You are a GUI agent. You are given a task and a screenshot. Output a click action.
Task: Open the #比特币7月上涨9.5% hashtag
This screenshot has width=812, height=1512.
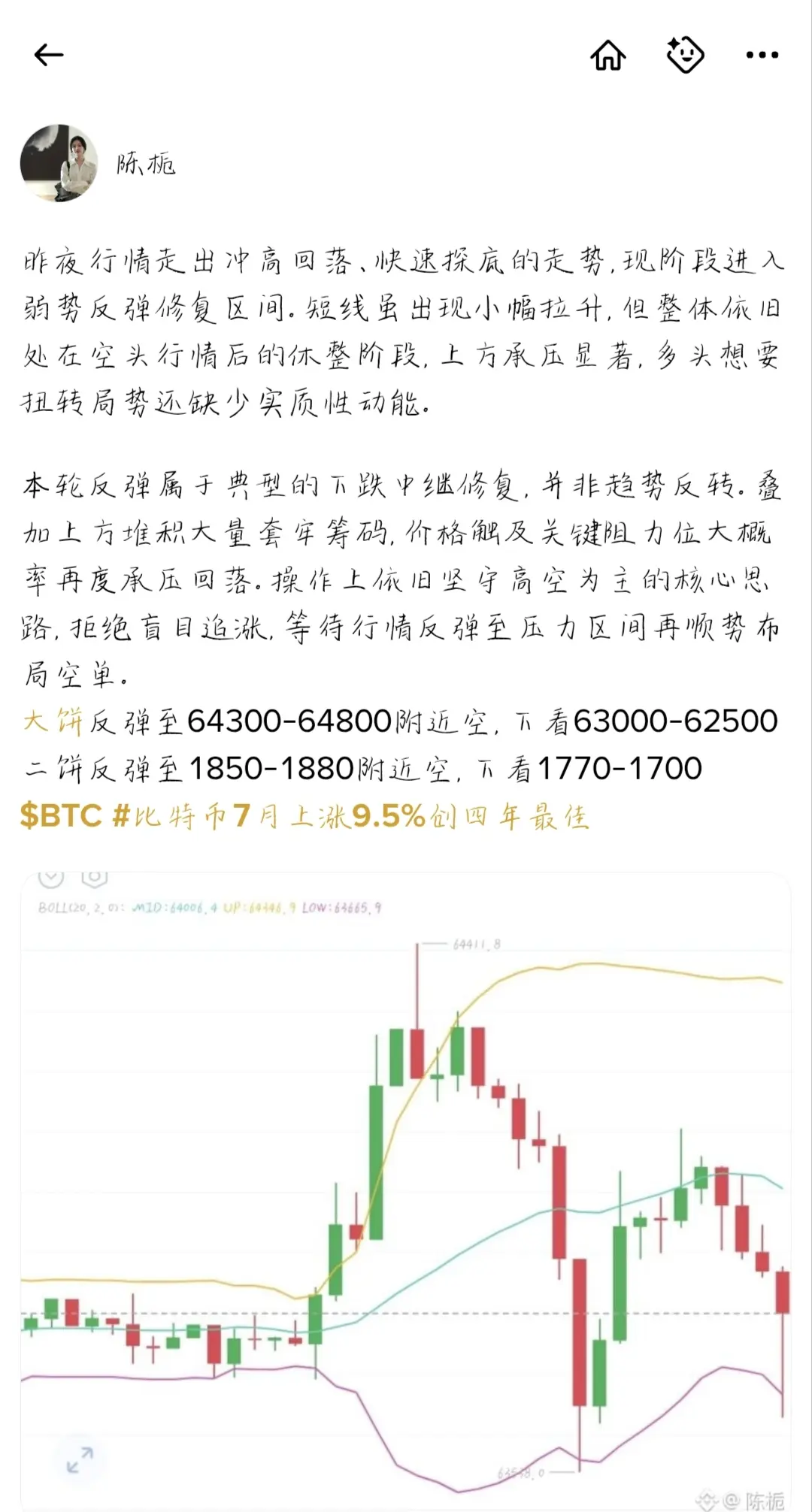tap(350, 815)
